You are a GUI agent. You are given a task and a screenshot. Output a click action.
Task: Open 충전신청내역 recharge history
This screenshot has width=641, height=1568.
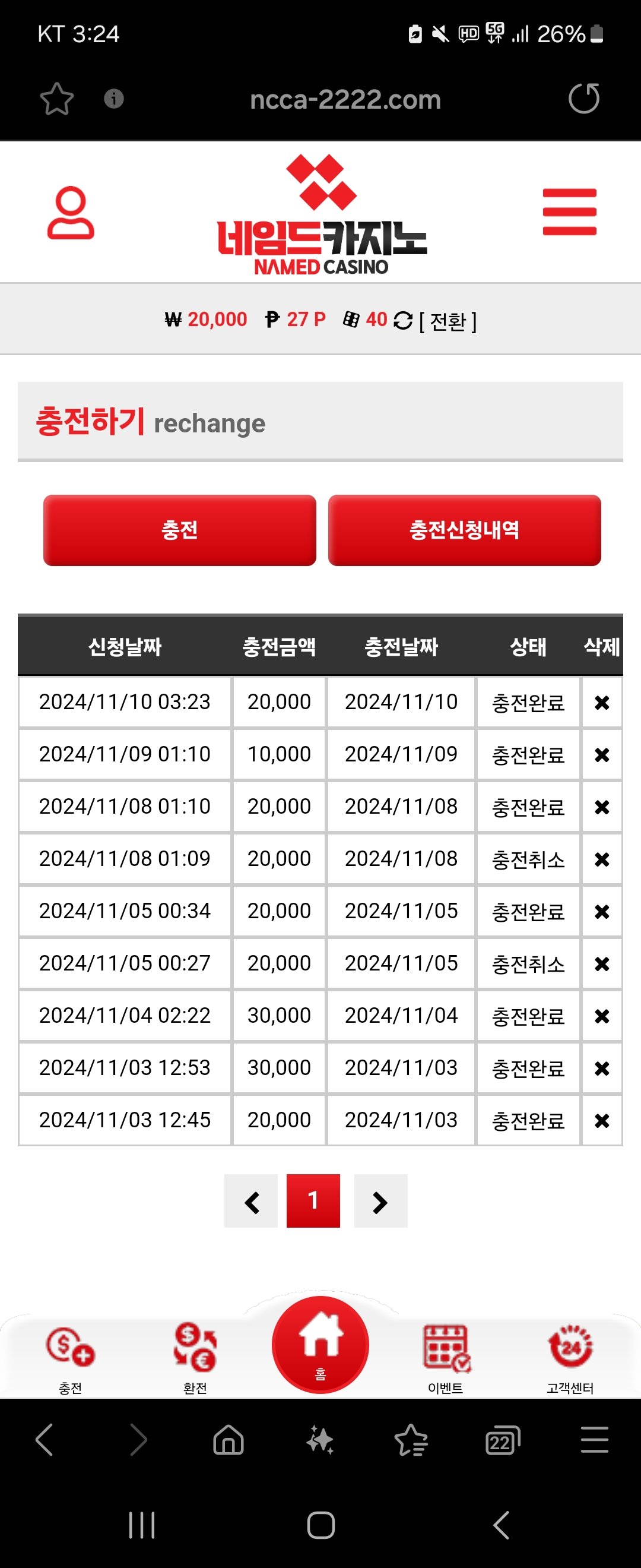pyautogui.click(x=464, y=530)
